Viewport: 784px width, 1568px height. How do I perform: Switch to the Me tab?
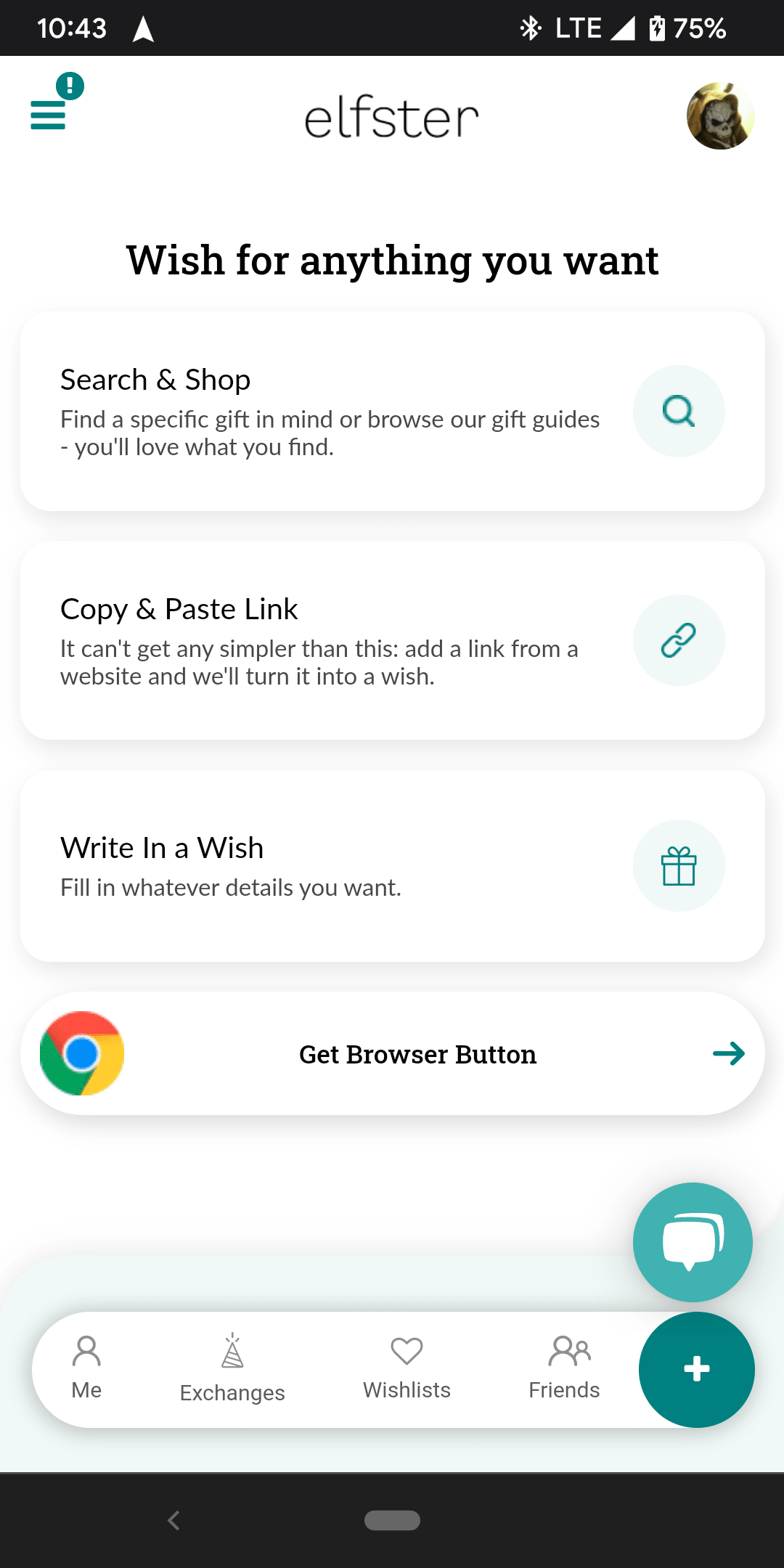pyautogui.click(x=86, y=1368)
